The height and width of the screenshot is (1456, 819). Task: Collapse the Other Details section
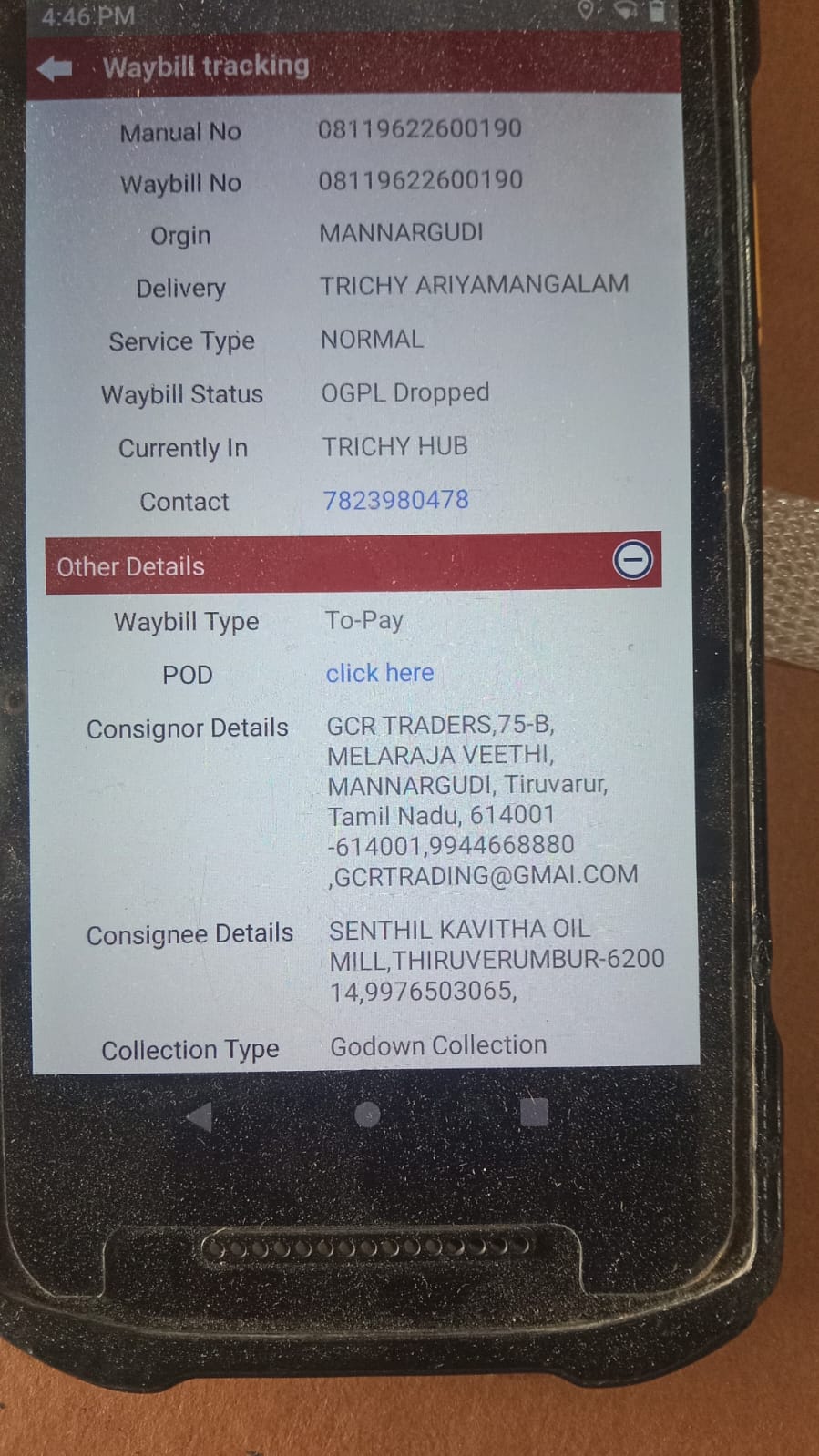[x=632, y=560]
